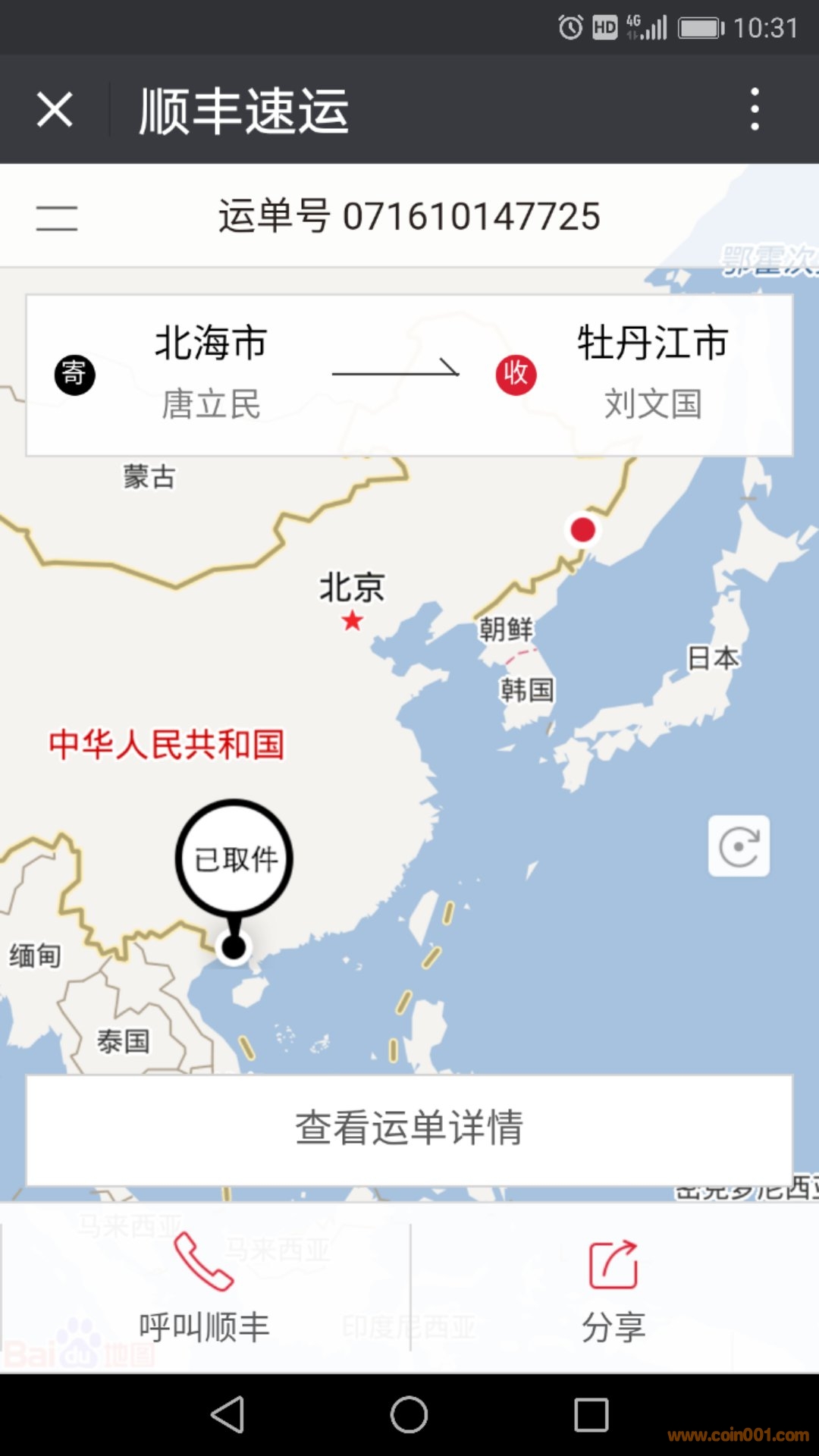Tap the red destination marker on map
Screen dimensions: 819x1456
[x=582, y=529]
